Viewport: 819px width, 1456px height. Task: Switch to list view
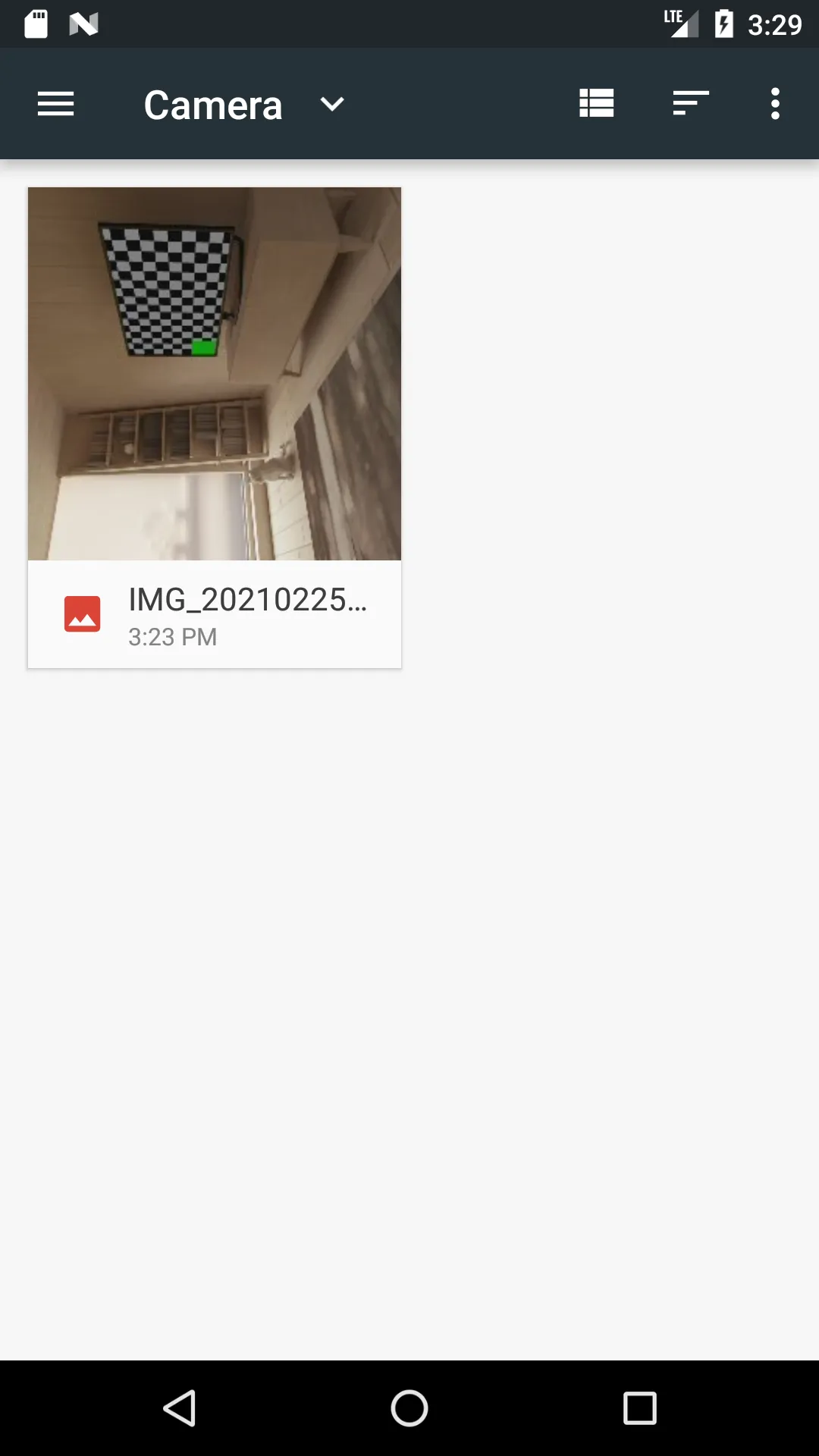[596, 104]
